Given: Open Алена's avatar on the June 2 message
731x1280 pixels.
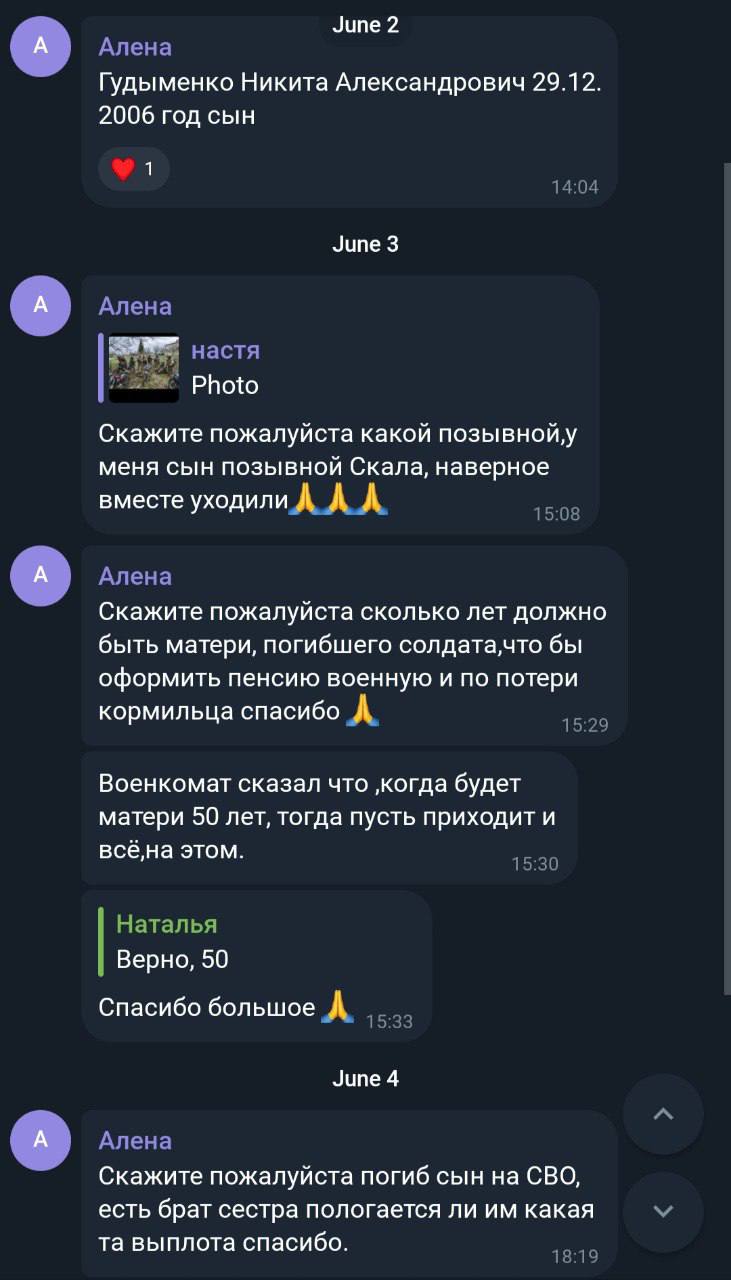Looking at the screenshot, I should pyautogui.click(x=40, y=46).
